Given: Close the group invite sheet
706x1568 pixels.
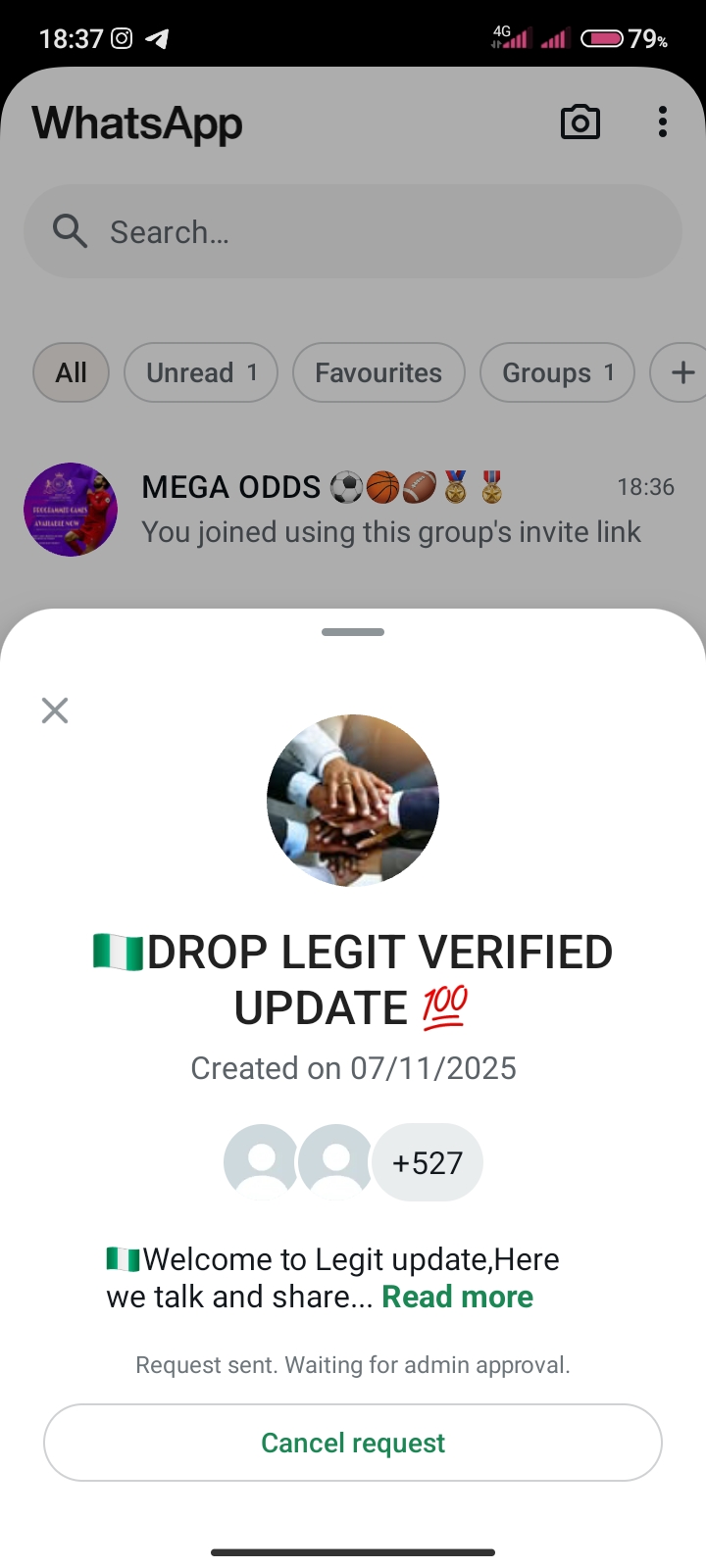Looking at the screenshot, I should click(55, 710).
